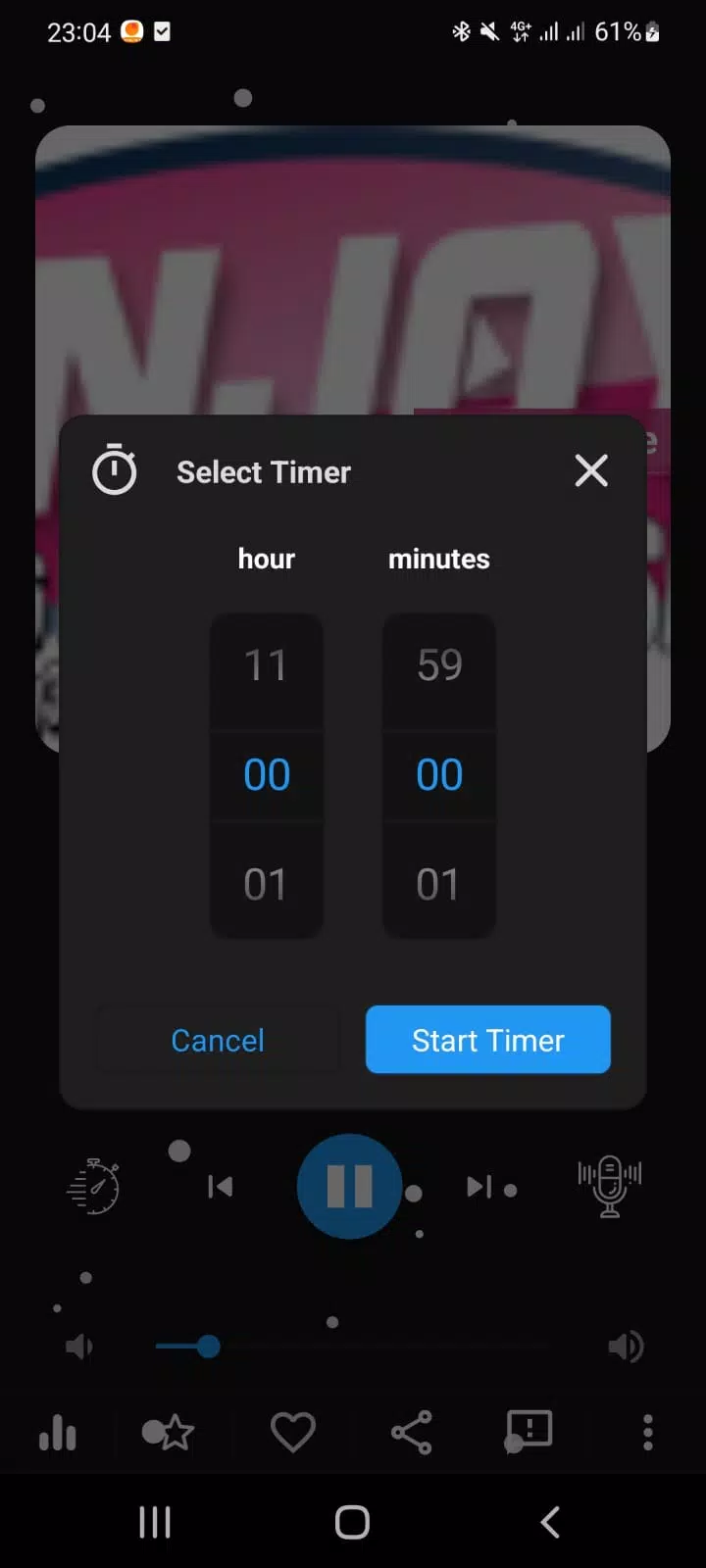Skip to the next station
Viewport: 706px width, 1568px height.
coord(479,1187)
